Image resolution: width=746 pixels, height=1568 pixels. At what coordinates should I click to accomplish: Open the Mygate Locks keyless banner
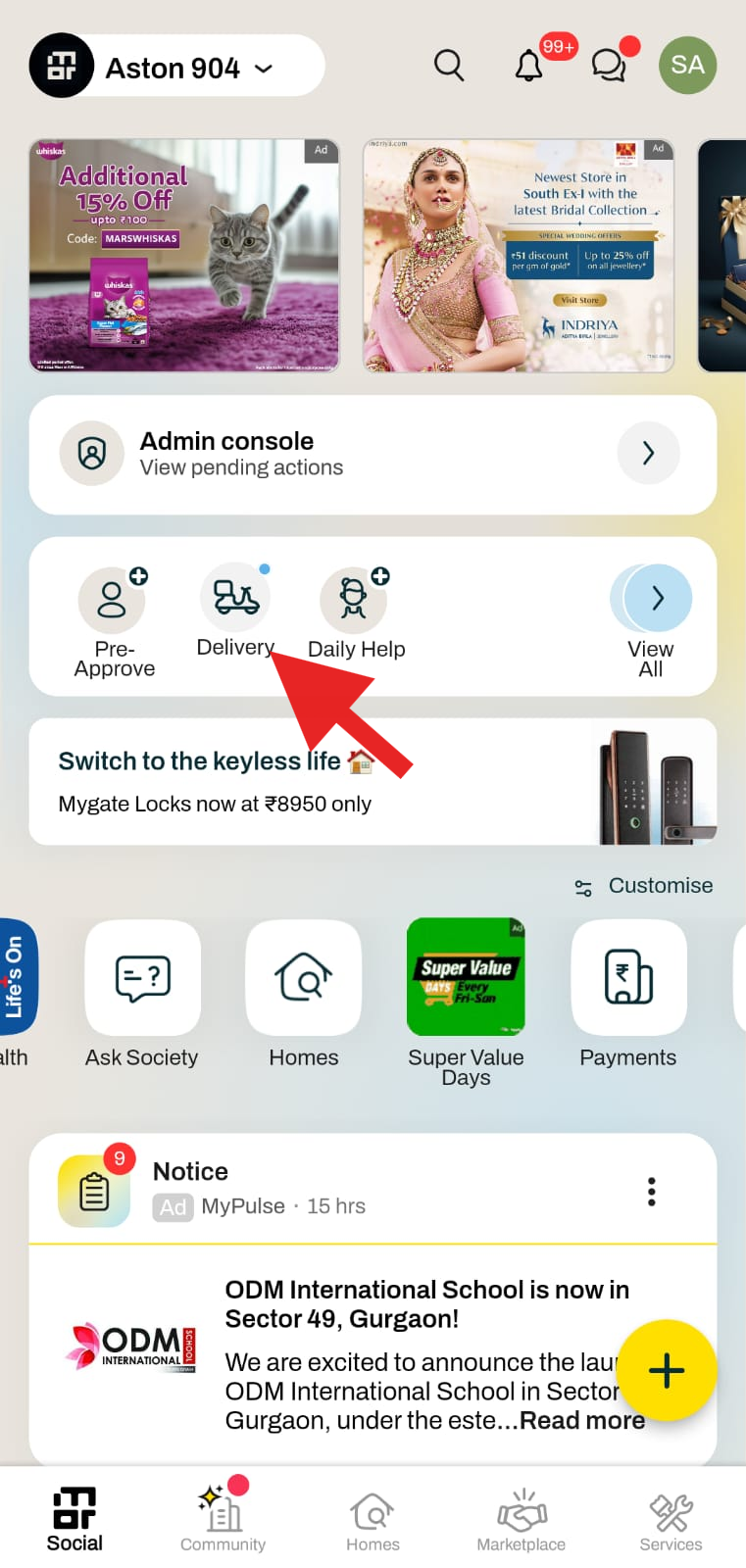point(373,782)
